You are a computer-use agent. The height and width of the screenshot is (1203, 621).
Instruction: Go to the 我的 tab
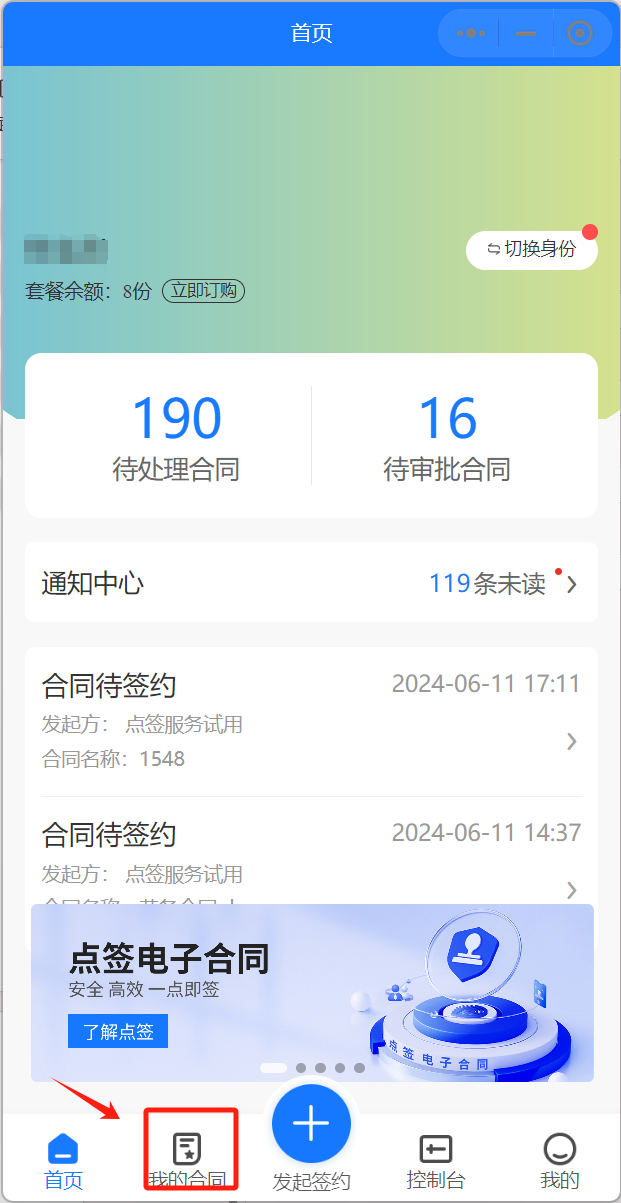[x=559, y=1160]
